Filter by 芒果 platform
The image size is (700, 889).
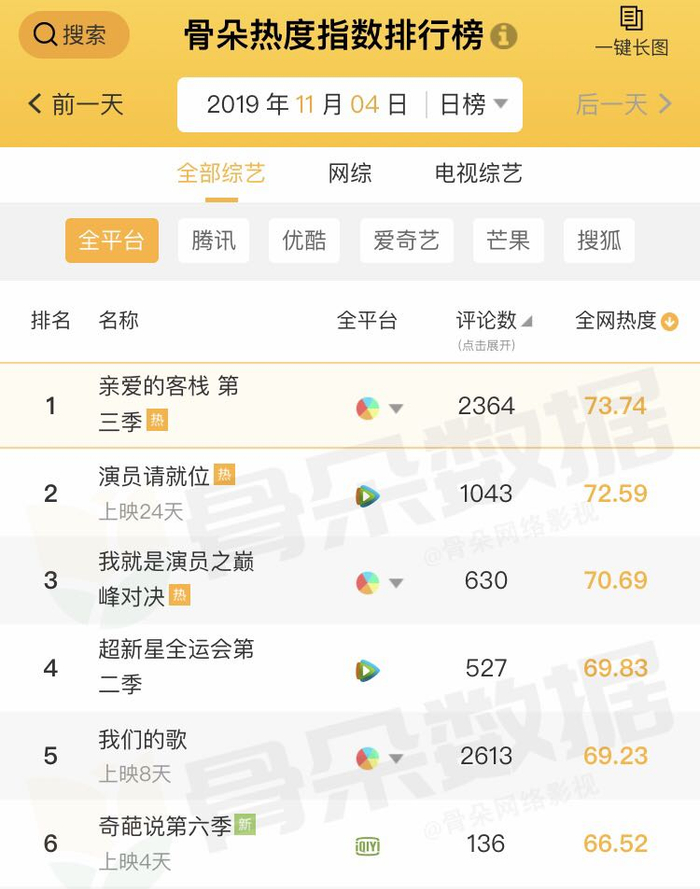point(508,241)
